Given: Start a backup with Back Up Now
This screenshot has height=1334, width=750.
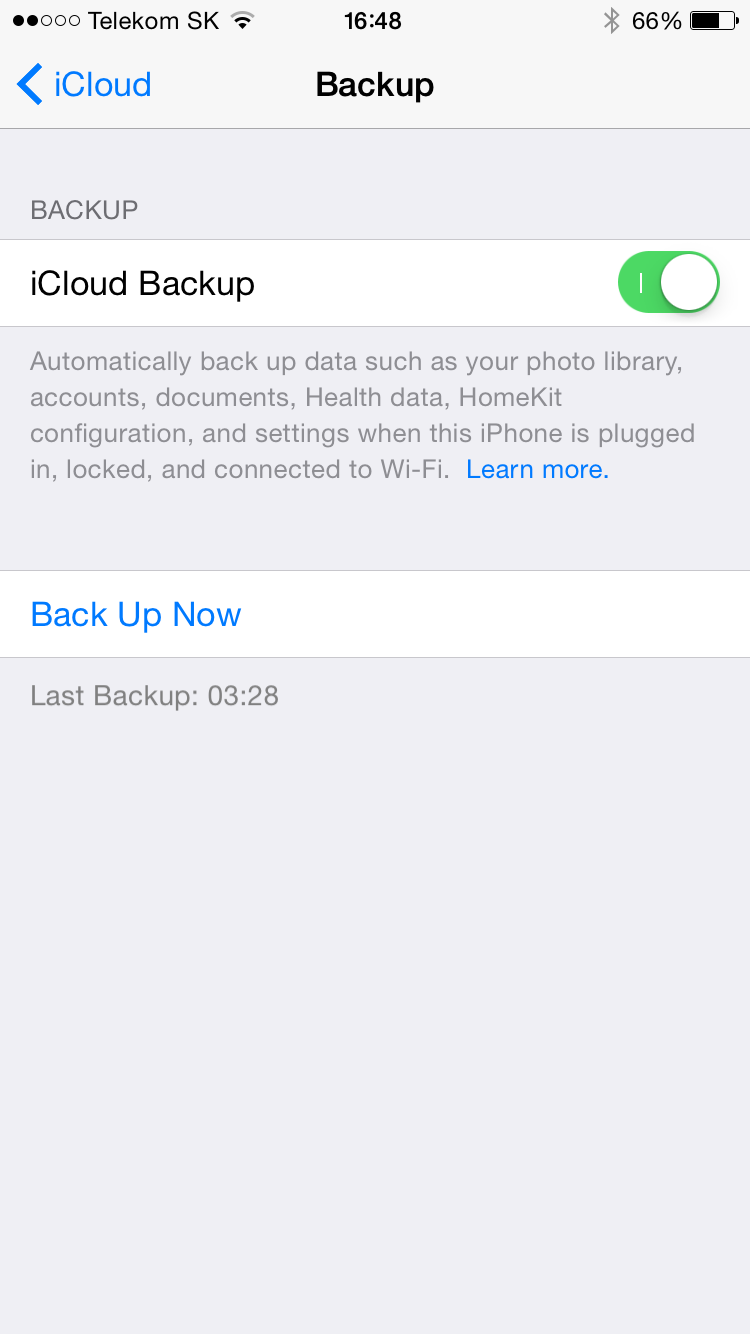Looking at the screenshot, I should pos(136,614).
